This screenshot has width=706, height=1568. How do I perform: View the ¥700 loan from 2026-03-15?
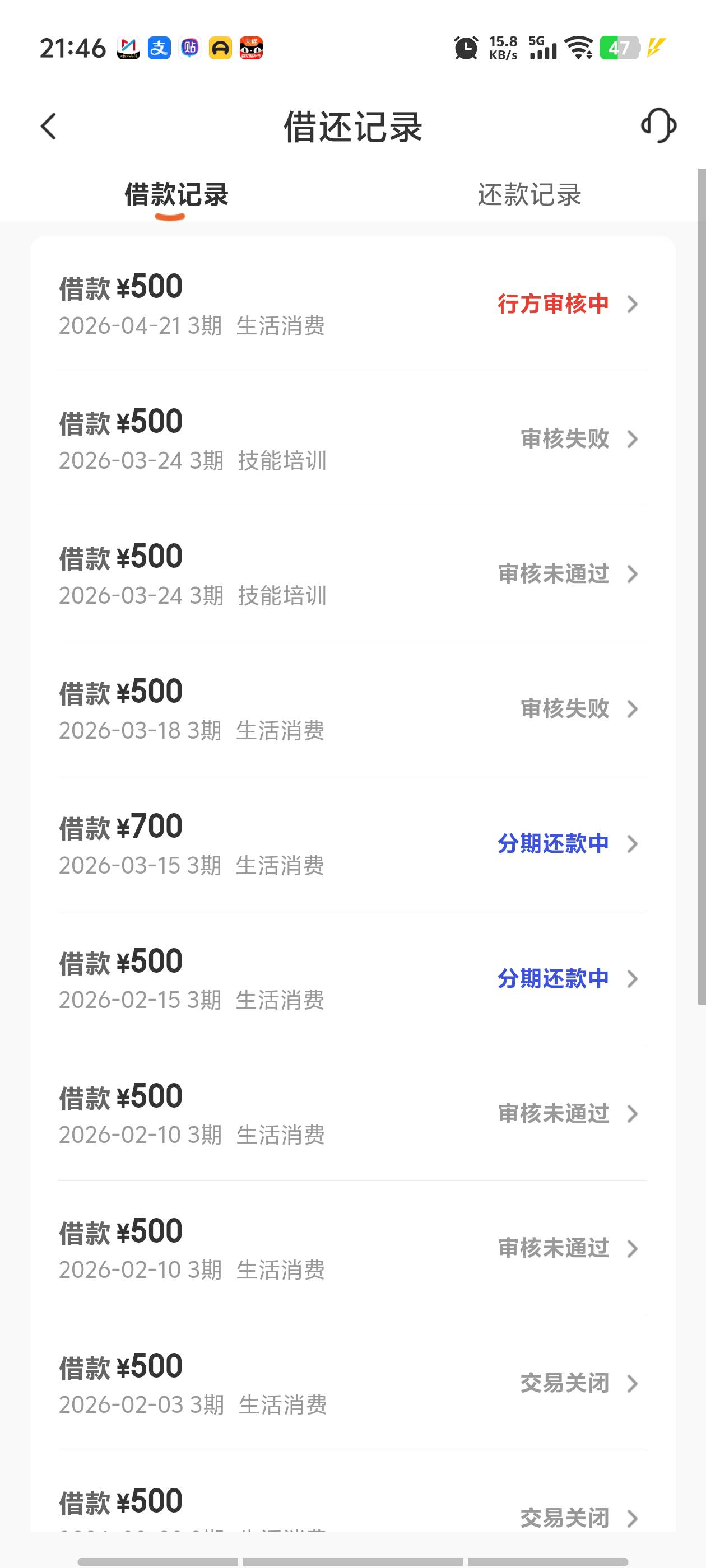(352, 844)
